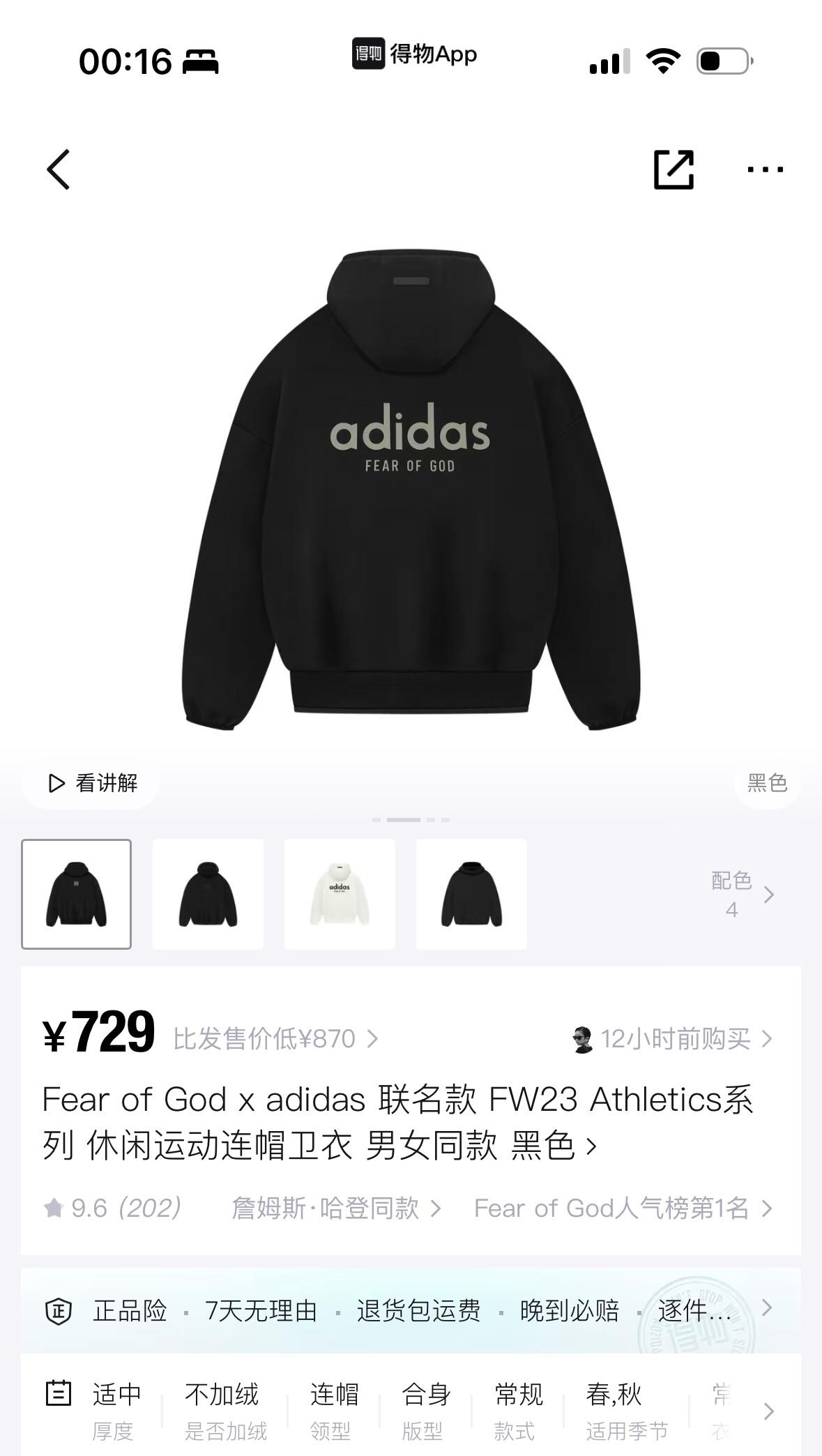Screen dimensions: 822x1456
Task: Share this product
Action: [673, 169]
